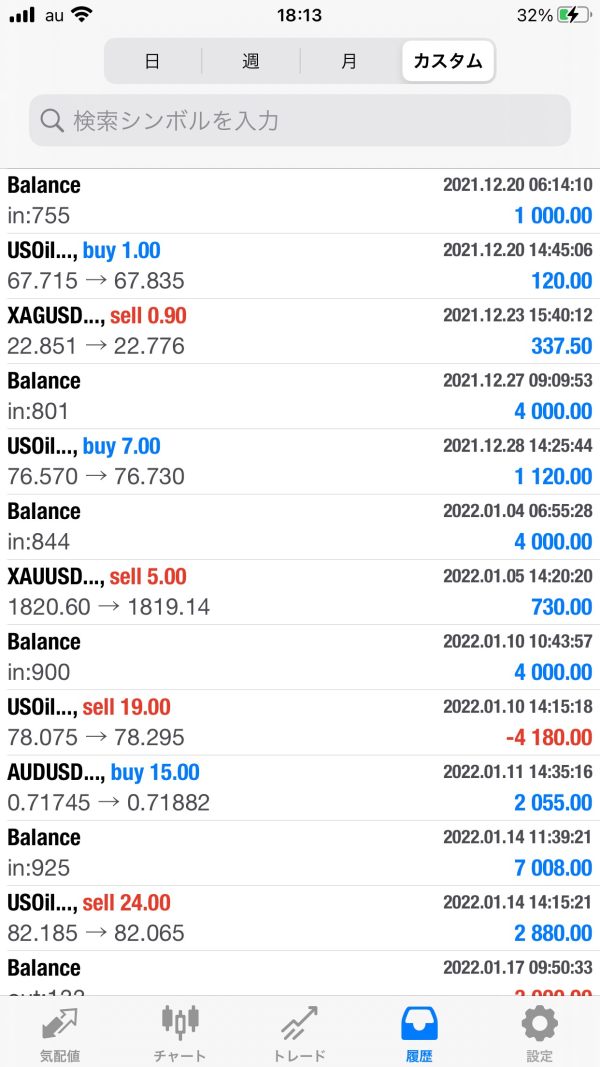
Task: Switch to the トレード tab
Action: [x=300, y=1032]
